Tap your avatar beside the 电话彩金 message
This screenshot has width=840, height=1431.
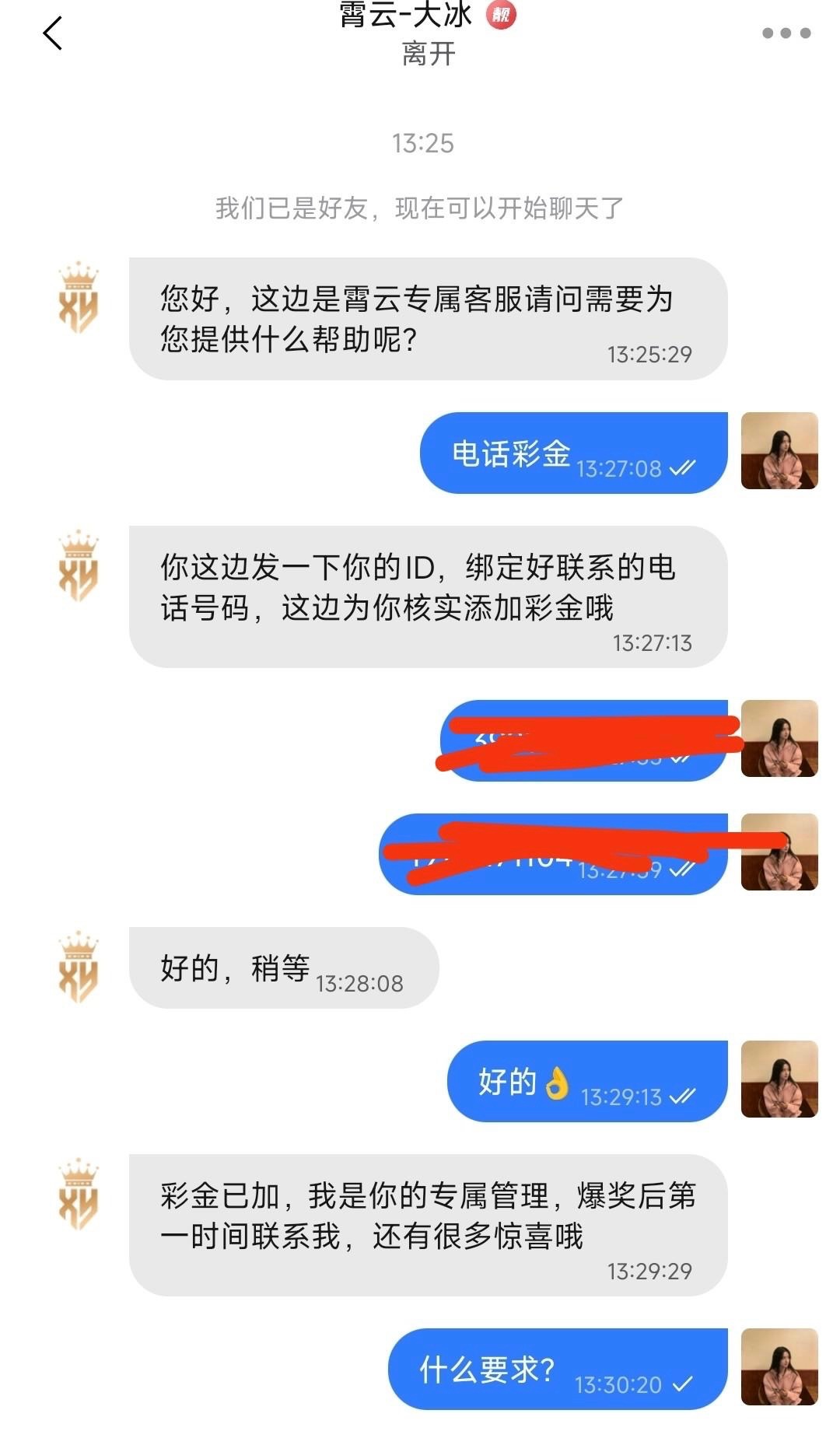pyautogui.click(x=779, y=451)
